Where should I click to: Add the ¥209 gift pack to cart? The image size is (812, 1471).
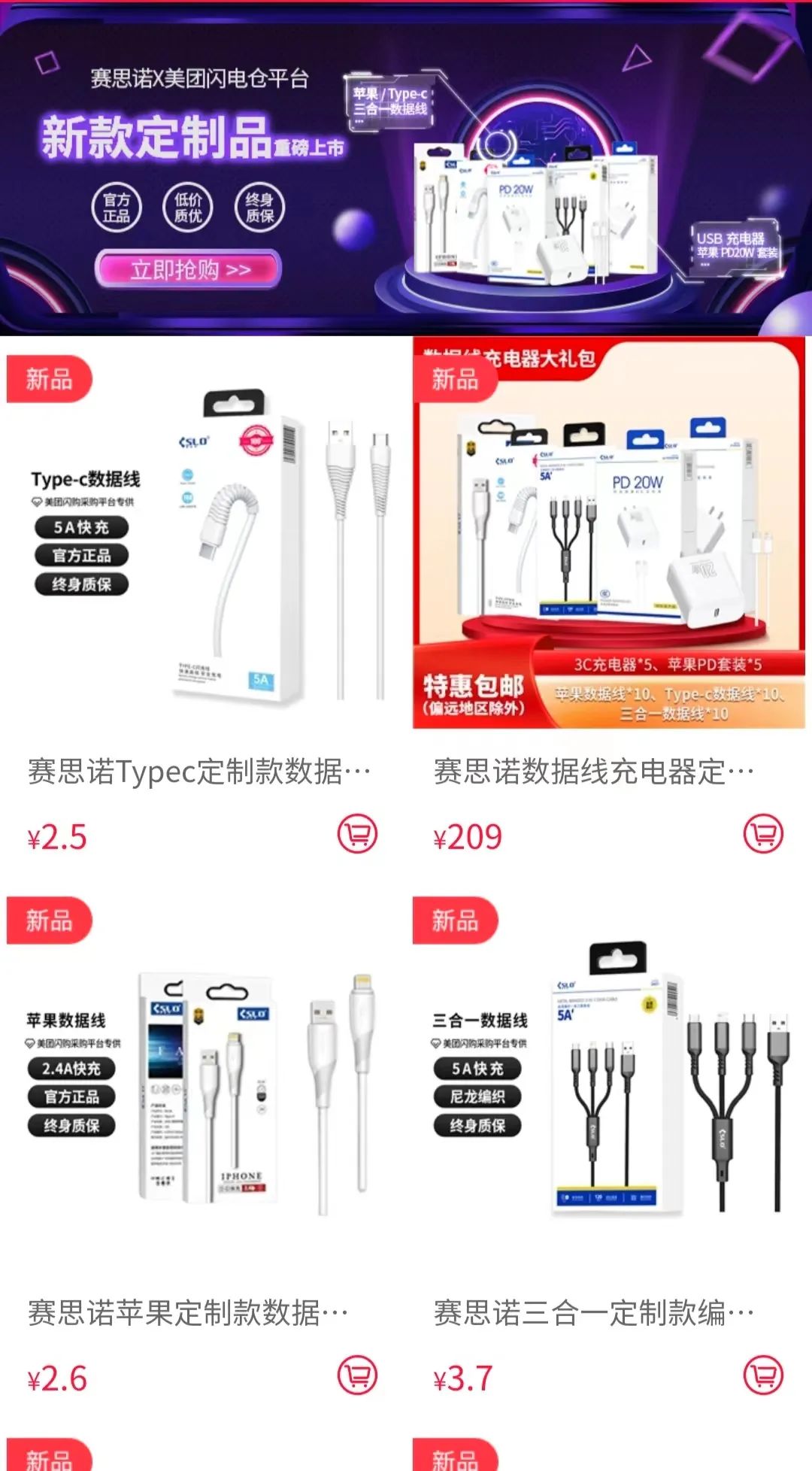[x=763, y=833]
